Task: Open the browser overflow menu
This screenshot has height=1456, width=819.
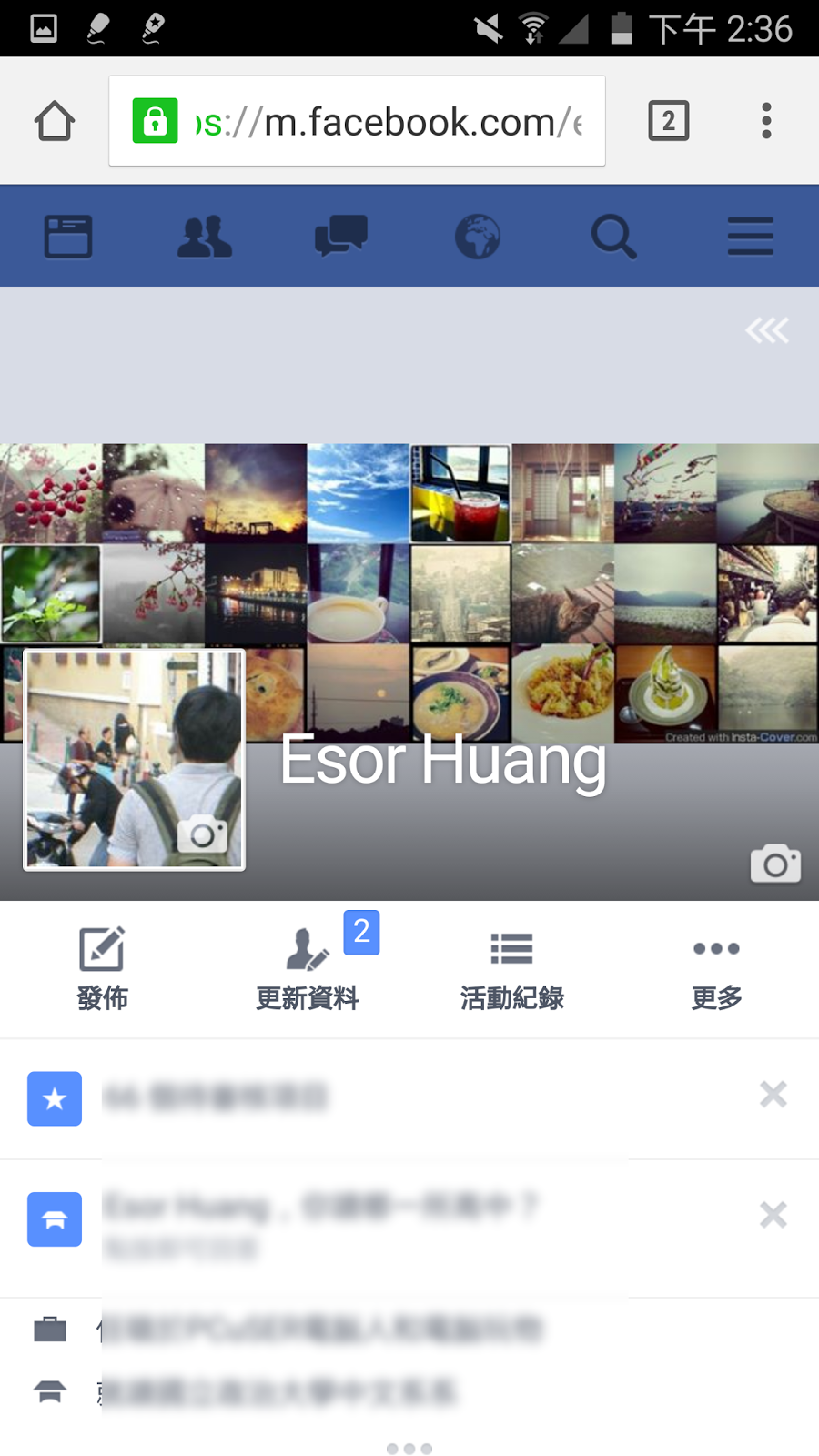Action: pos(766,121)
